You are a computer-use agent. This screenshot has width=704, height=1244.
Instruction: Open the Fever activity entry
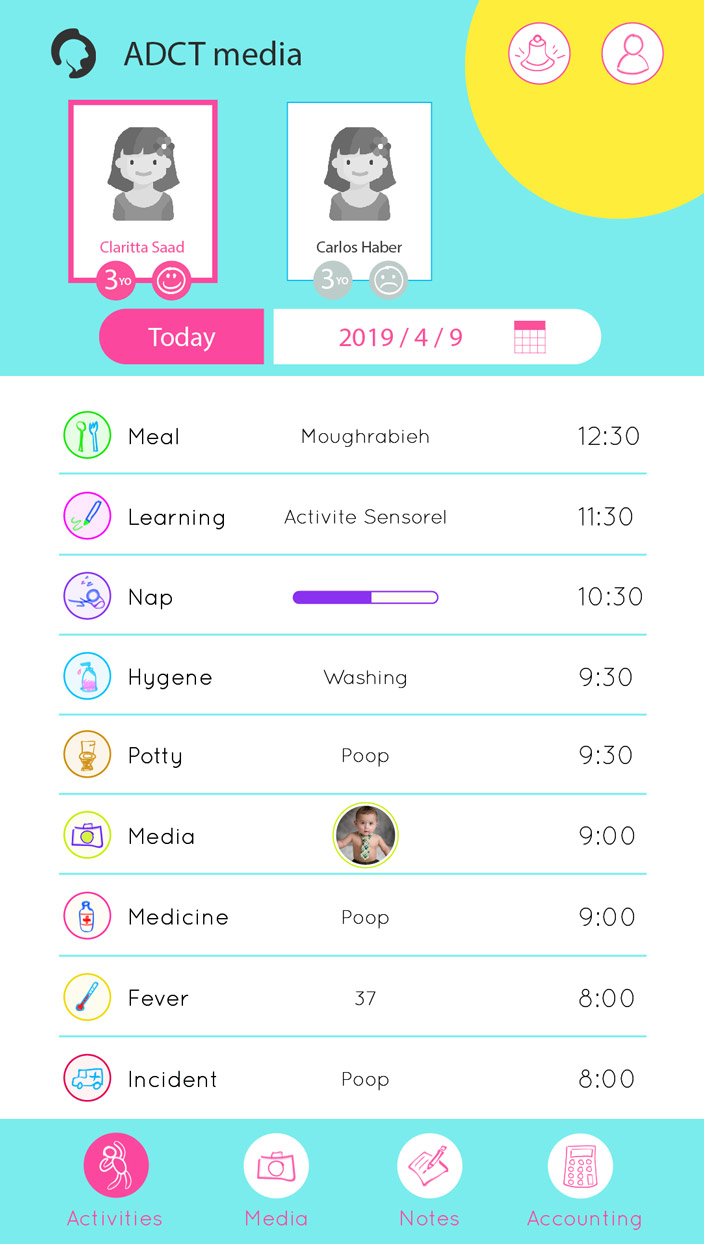click(352, 998)
